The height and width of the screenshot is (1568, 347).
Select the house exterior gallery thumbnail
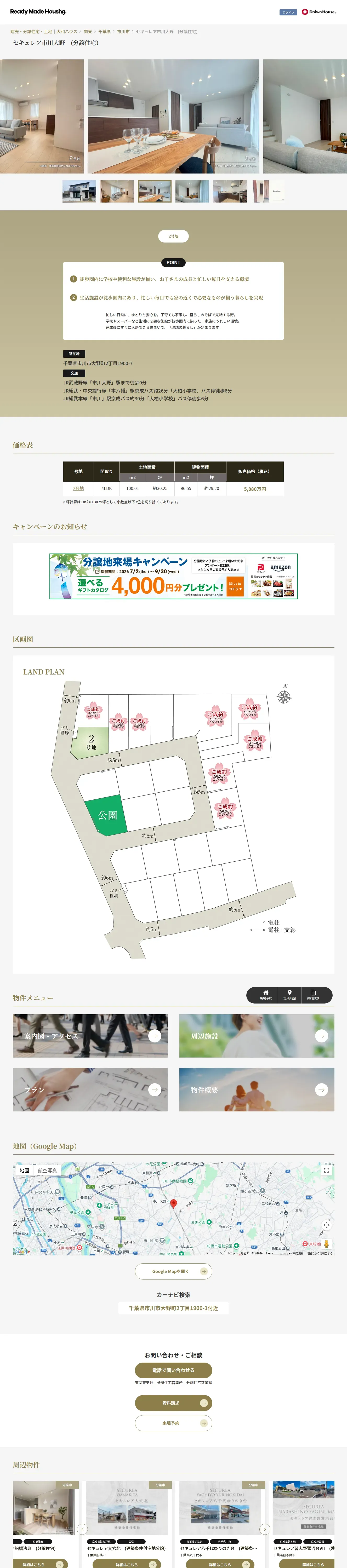point(79,191)
